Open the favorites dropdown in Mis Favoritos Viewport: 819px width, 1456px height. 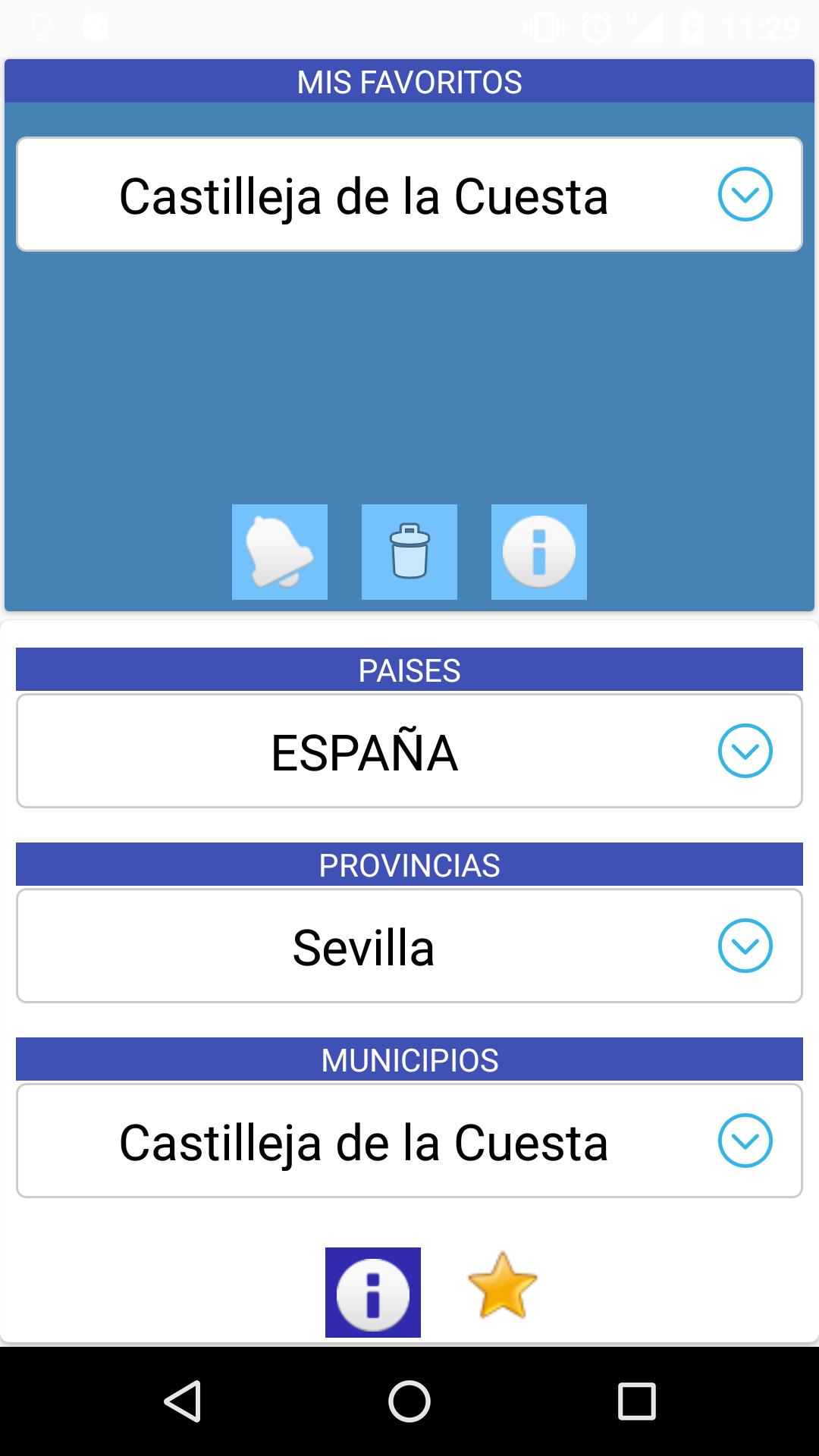[409, 194]
